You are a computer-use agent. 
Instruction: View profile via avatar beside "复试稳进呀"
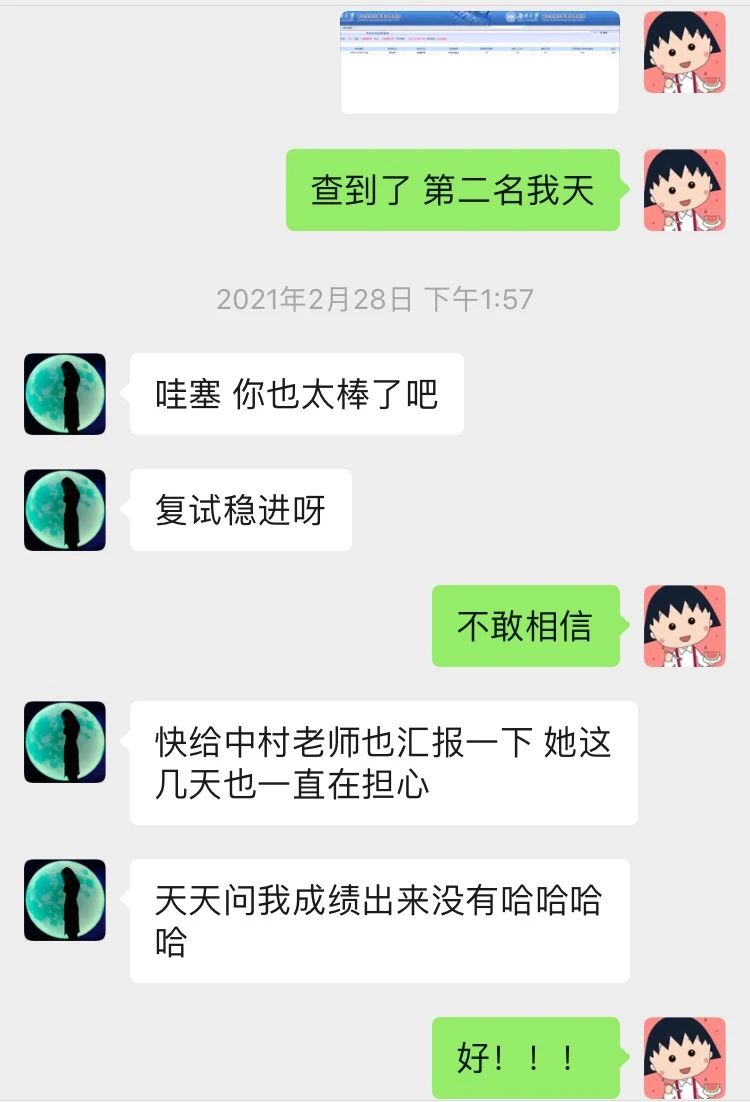(x=65, y=510)
